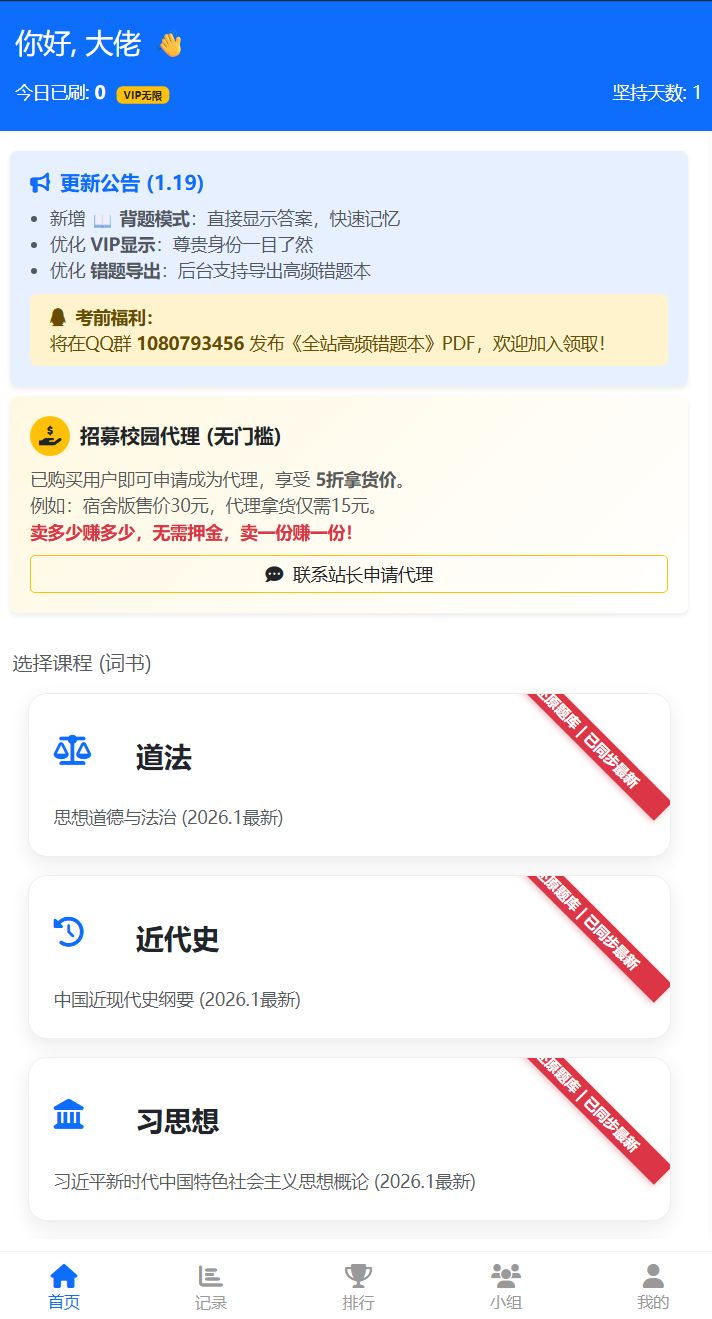Switch to the 记录 tab
712x1319 pixels.
click(x=211, y=1286)
